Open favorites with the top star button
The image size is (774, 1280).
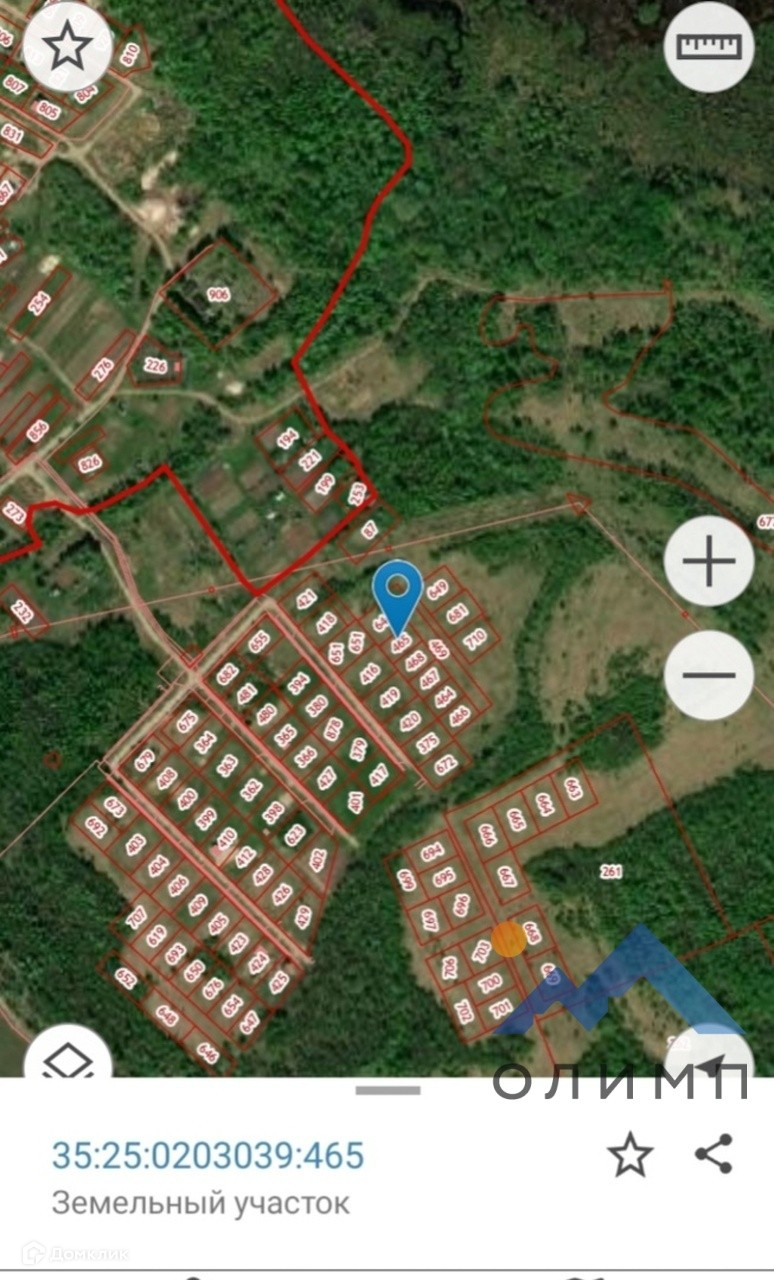pyautogui.click(x=68, y=45)
